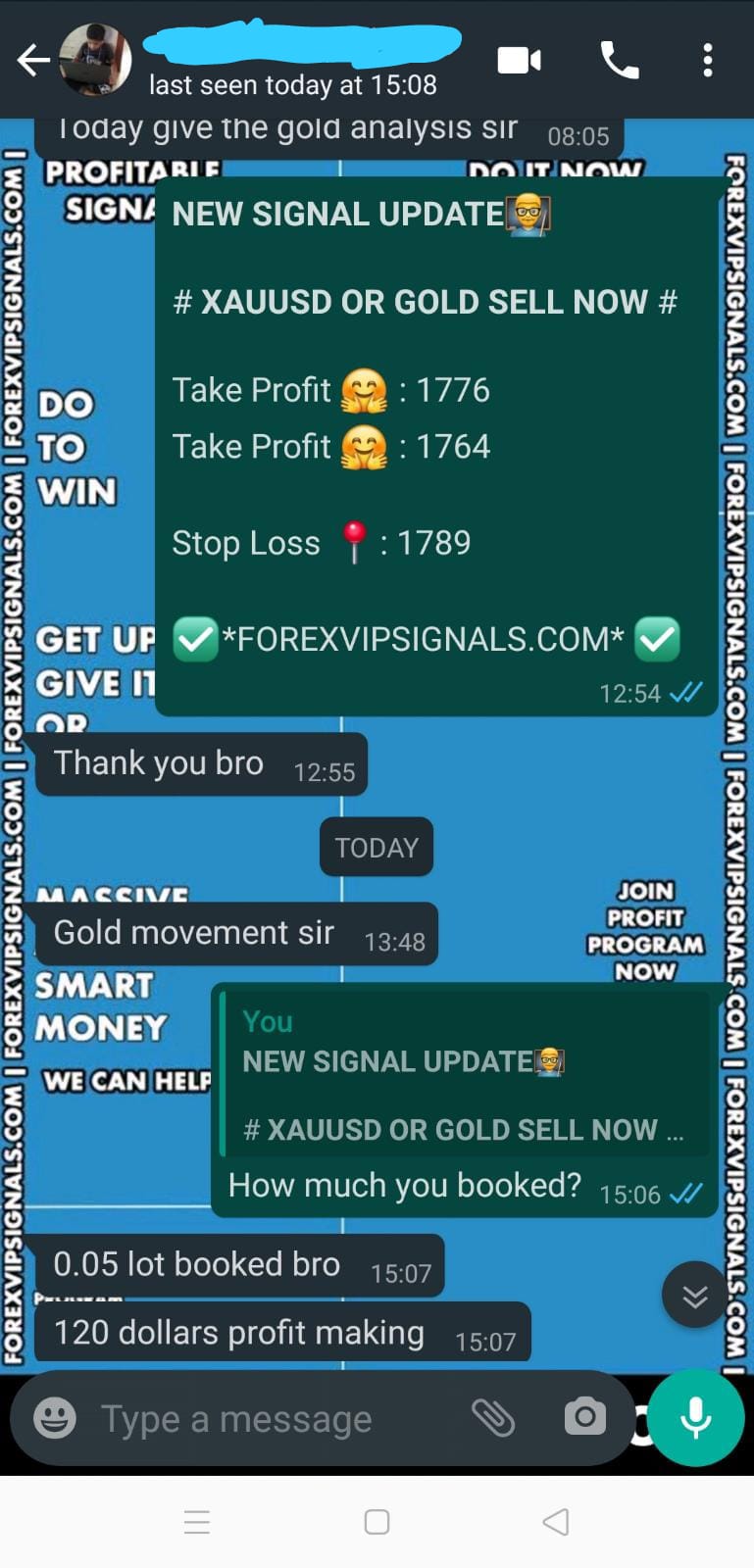
Task: Attach a file with the paperclip
Action: click(x=493, y=1417)
